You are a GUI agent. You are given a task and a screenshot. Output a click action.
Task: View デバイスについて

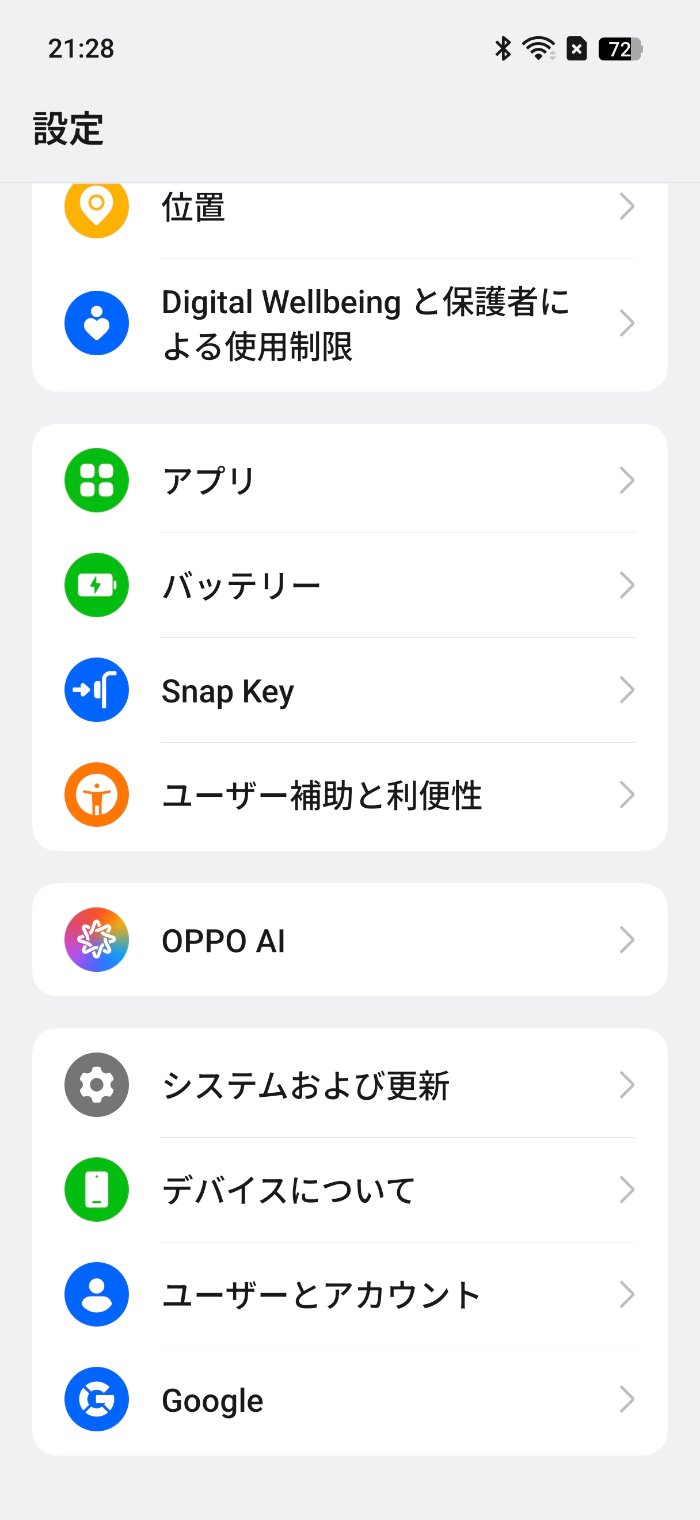pos(350,1190)
